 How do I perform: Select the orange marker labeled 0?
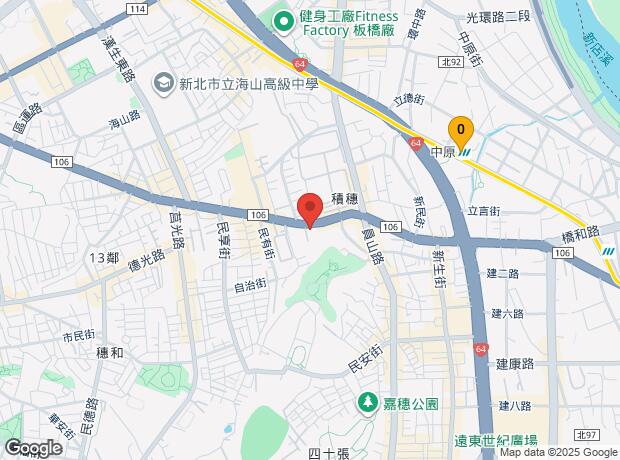coord(461,133)
